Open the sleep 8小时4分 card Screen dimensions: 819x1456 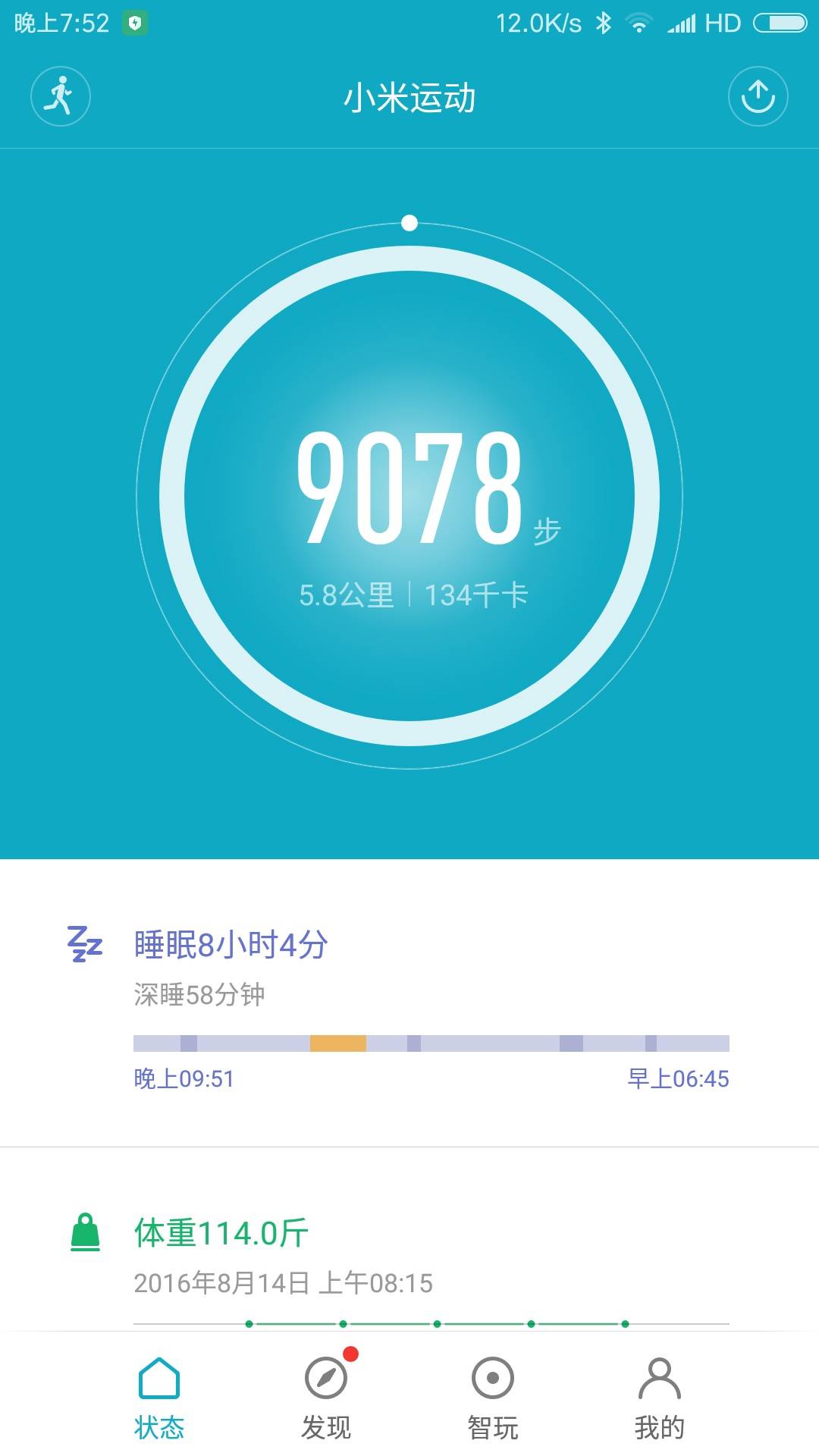pos(409,1001)
